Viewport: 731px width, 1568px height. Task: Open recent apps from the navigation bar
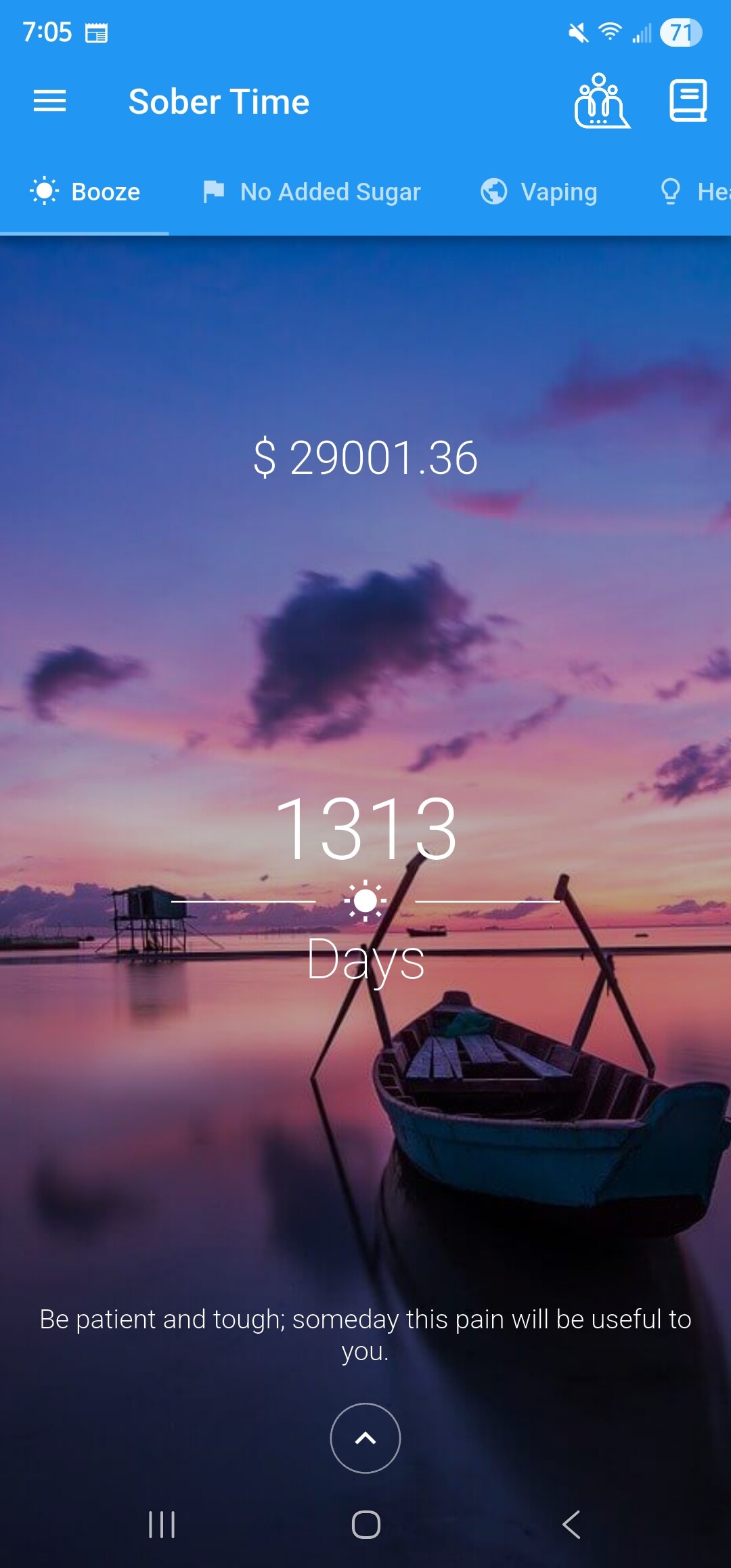coord(162,1525)
